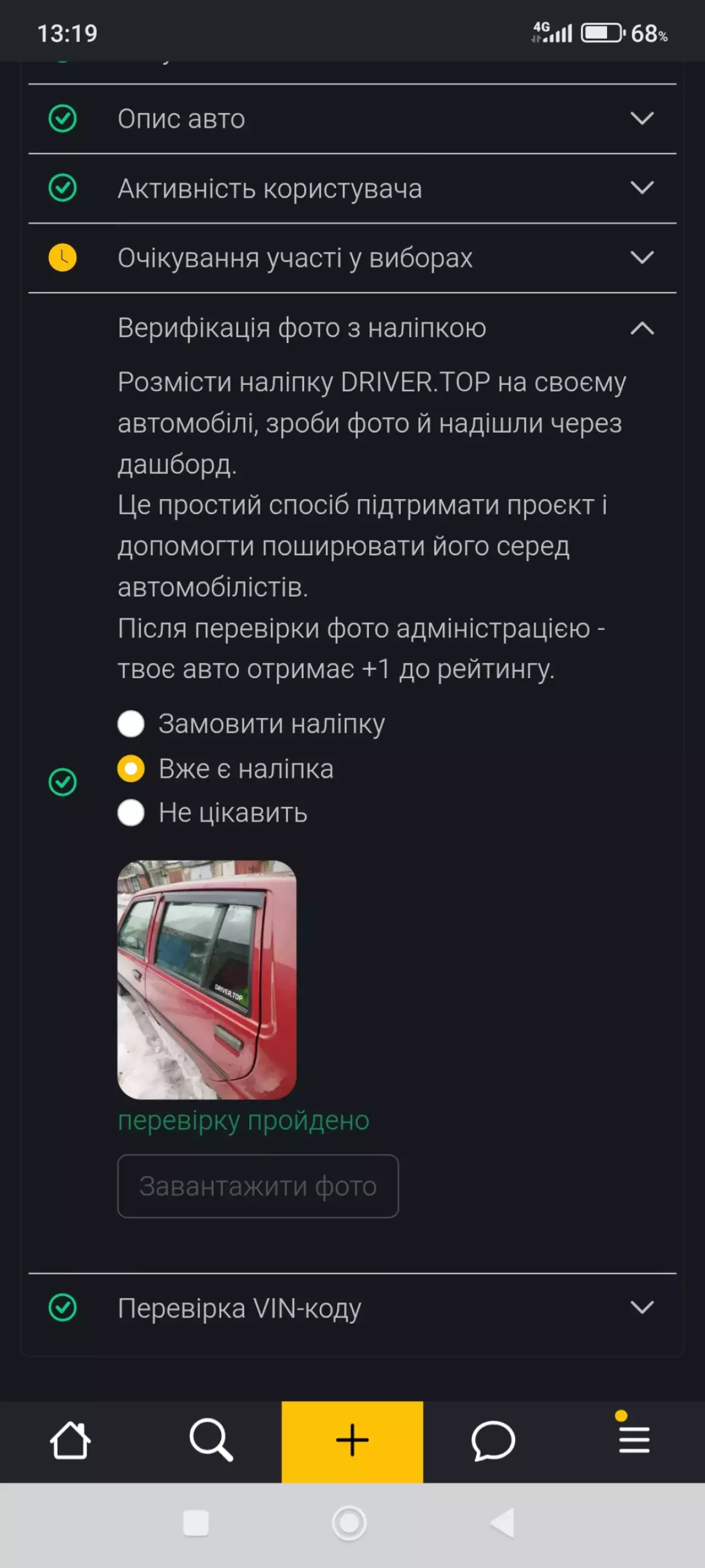Image resolution: width=705 pixels, height=1568 pixels.
Task: Collapse Верифікація фото з наліпкою section
Action: [642, 328]
